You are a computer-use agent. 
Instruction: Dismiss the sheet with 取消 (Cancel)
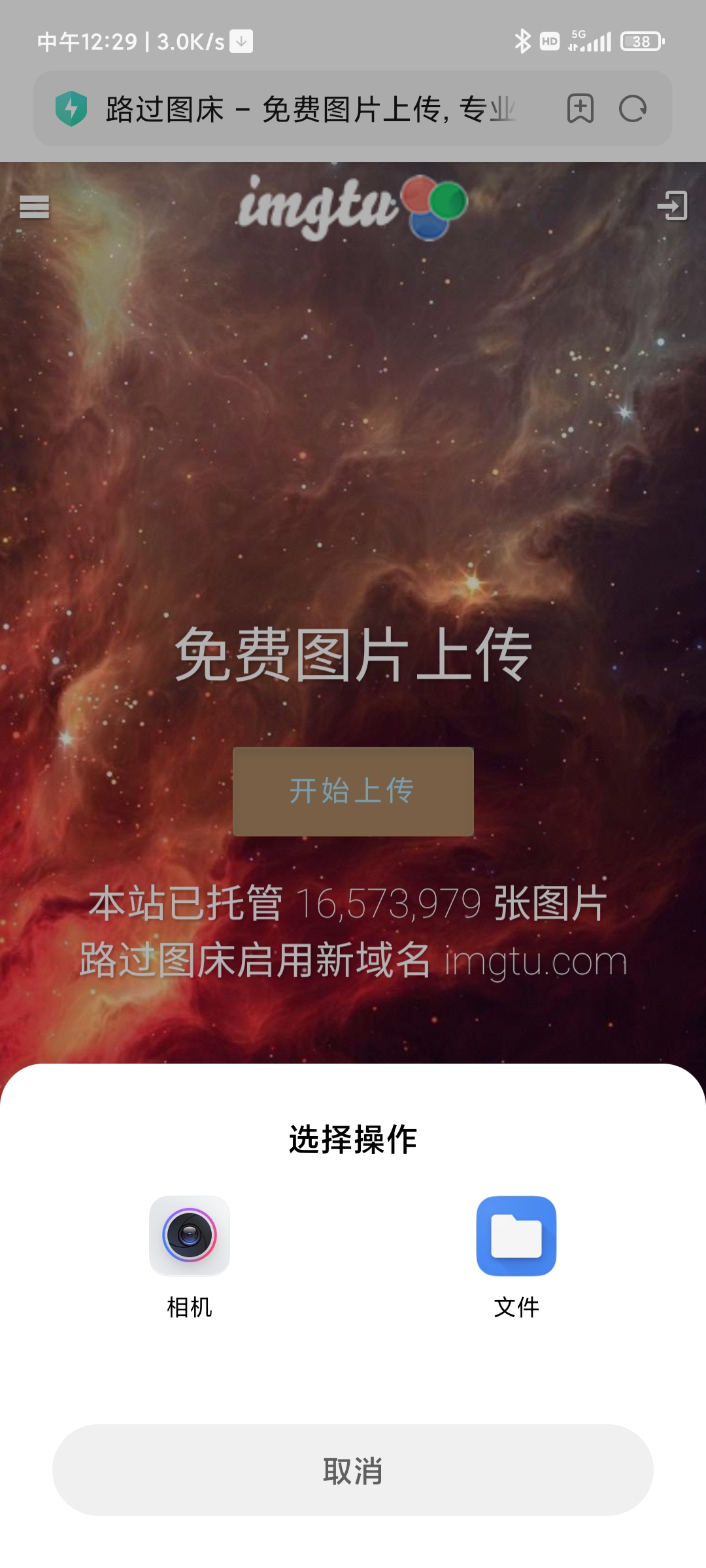(x=353, y=1471)
